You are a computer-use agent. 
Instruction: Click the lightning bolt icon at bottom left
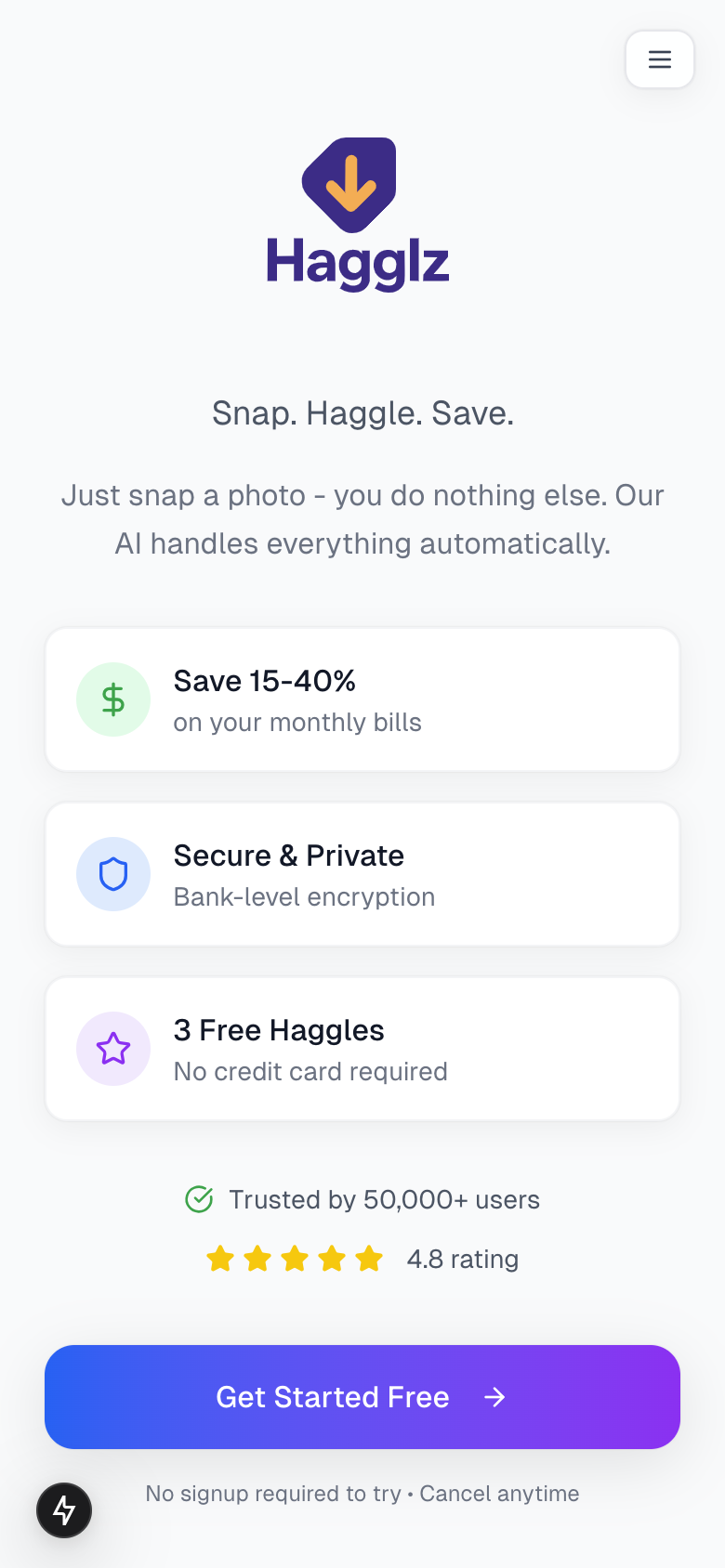[x=63, y=1510]
